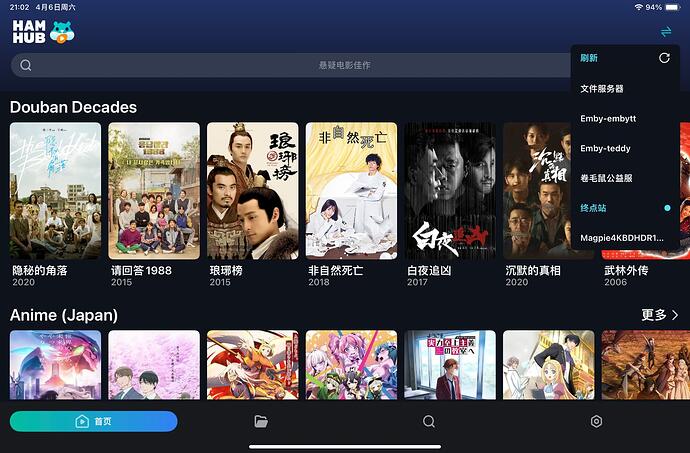Pick the 终点站 server entry
This screenshot has height=453, width=690.
pos(625,208)
